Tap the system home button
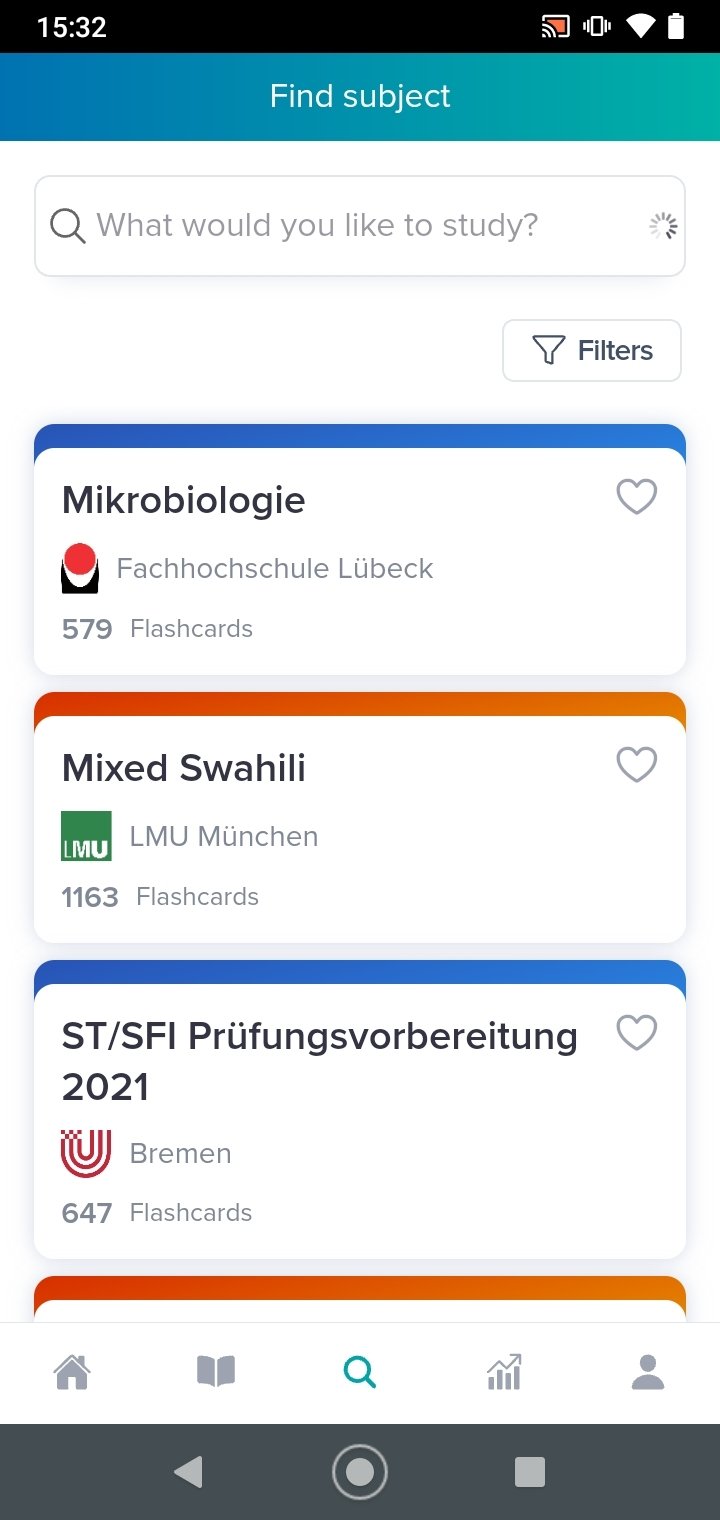Viewport: 720px width, 1520px height. 360,1472
